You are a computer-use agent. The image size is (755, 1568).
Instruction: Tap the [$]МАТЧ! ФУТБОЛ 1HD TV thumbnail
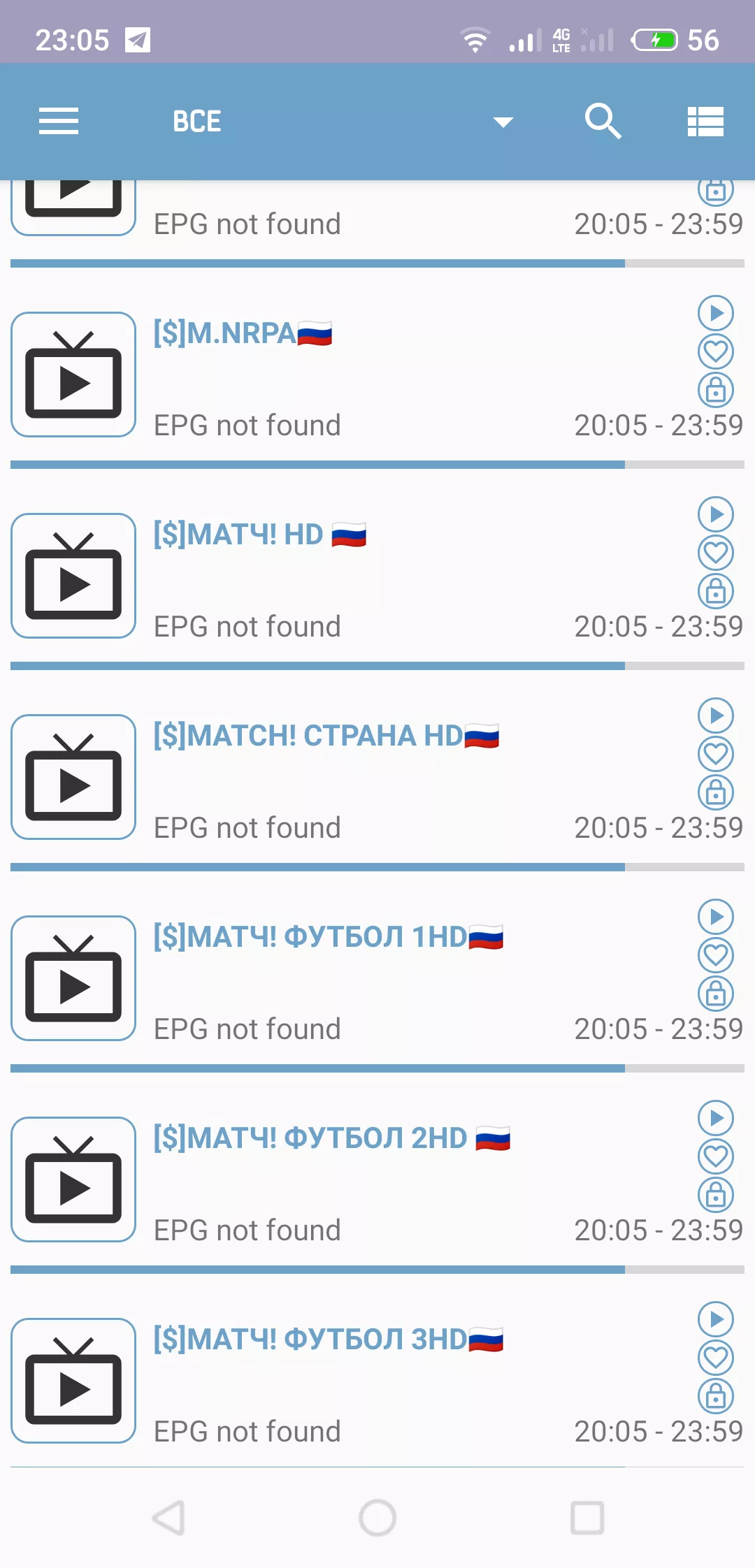(x=73, y=978)
